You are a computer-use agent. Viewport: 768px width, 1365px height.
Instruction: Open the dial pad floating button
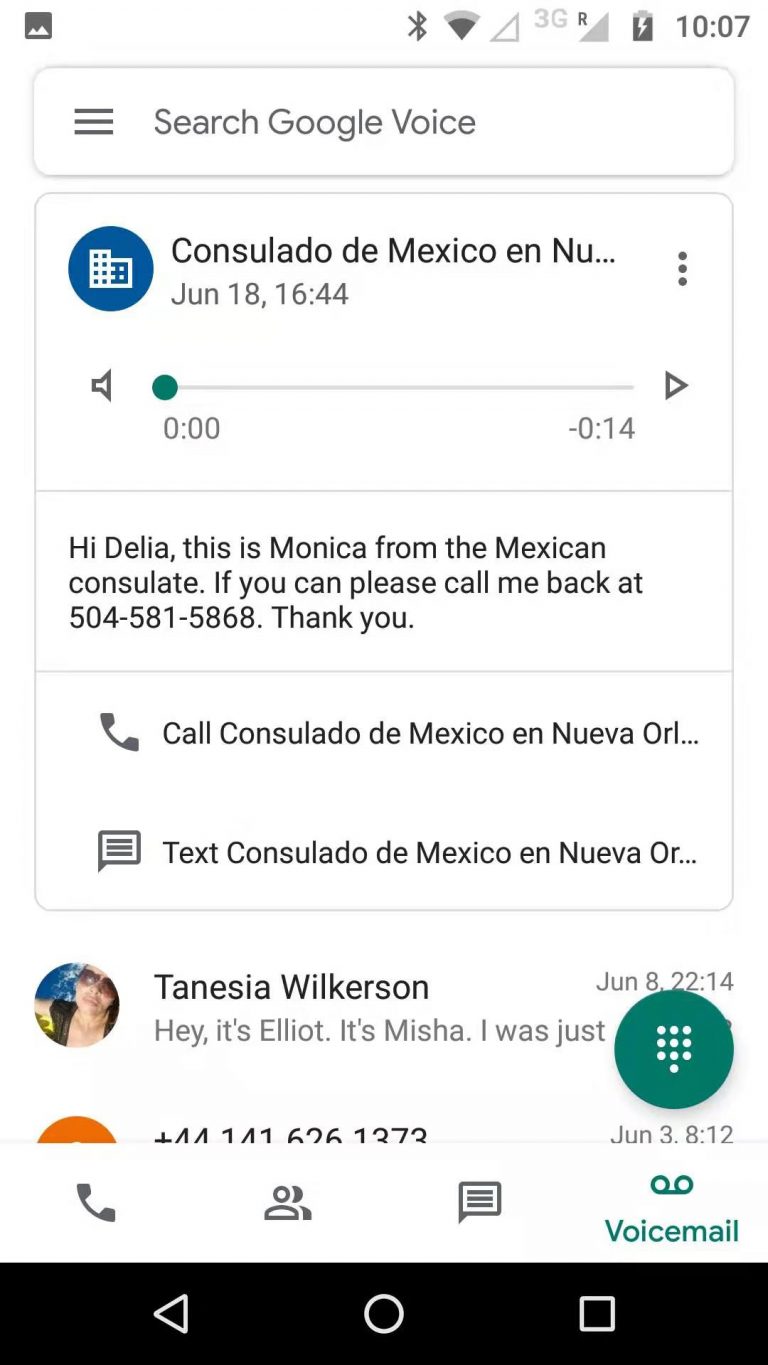673,1049
